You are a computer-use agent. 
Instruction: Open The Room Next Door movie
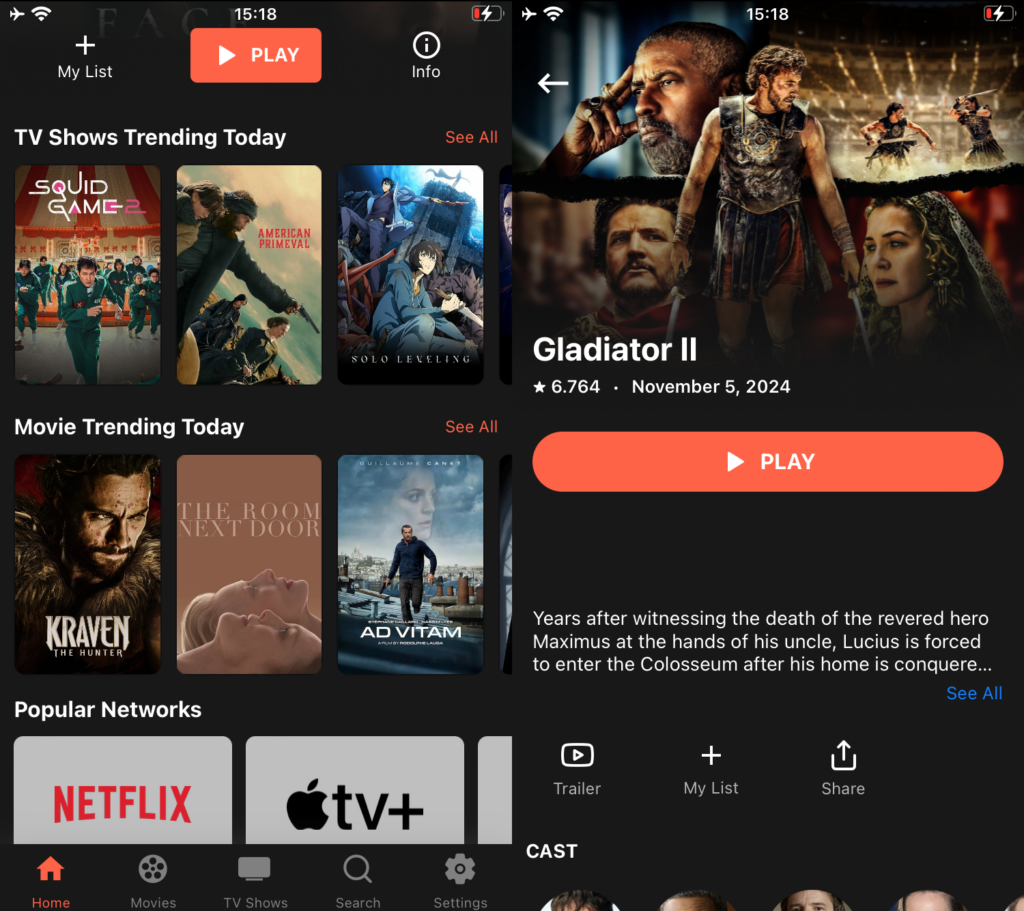(x=249, y=564)
